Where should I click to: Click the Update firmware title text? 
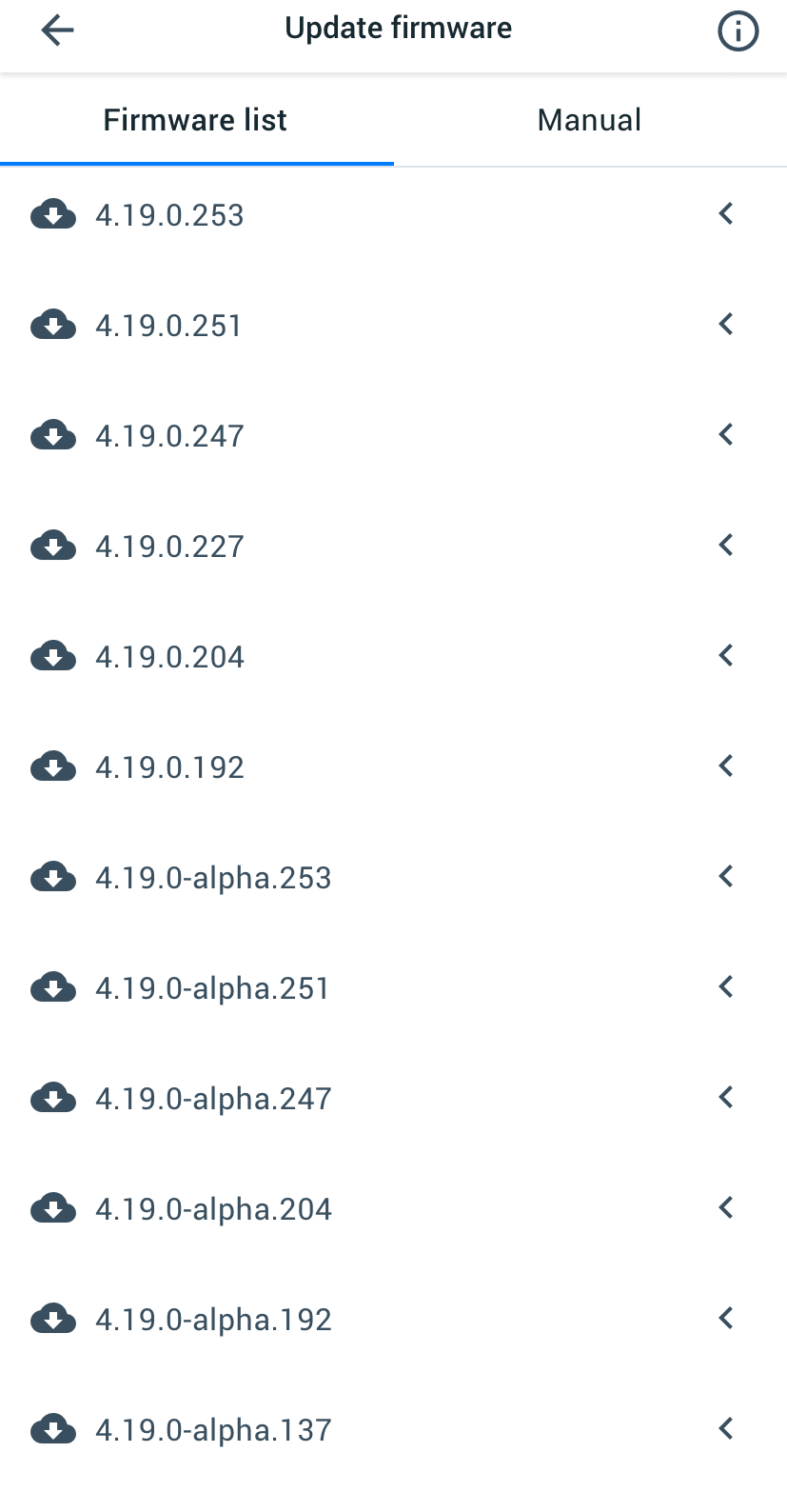click(398, 28)
